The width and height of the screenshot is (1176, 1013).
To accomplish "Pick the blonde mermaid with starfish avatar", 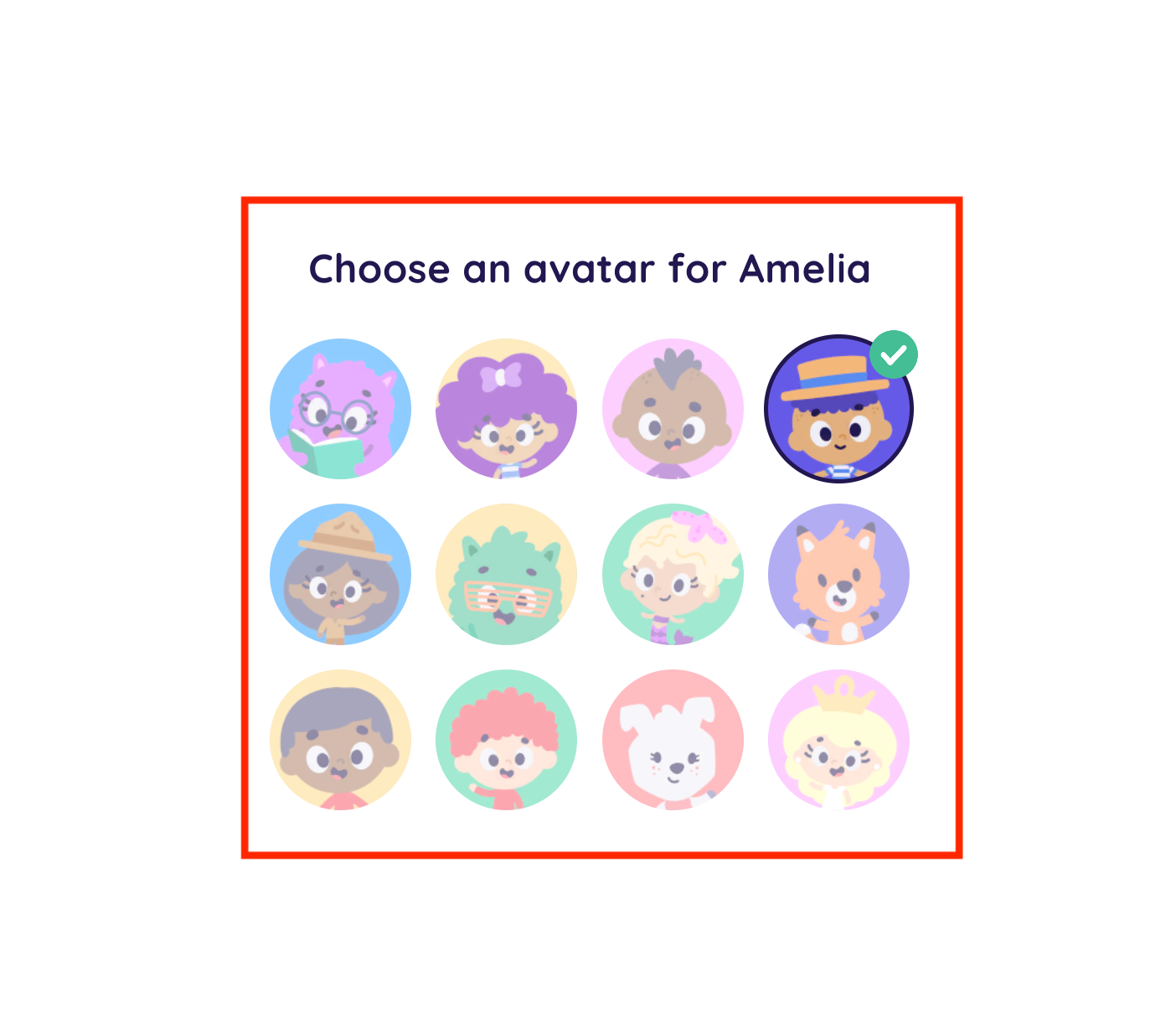I will pos(673,574).
